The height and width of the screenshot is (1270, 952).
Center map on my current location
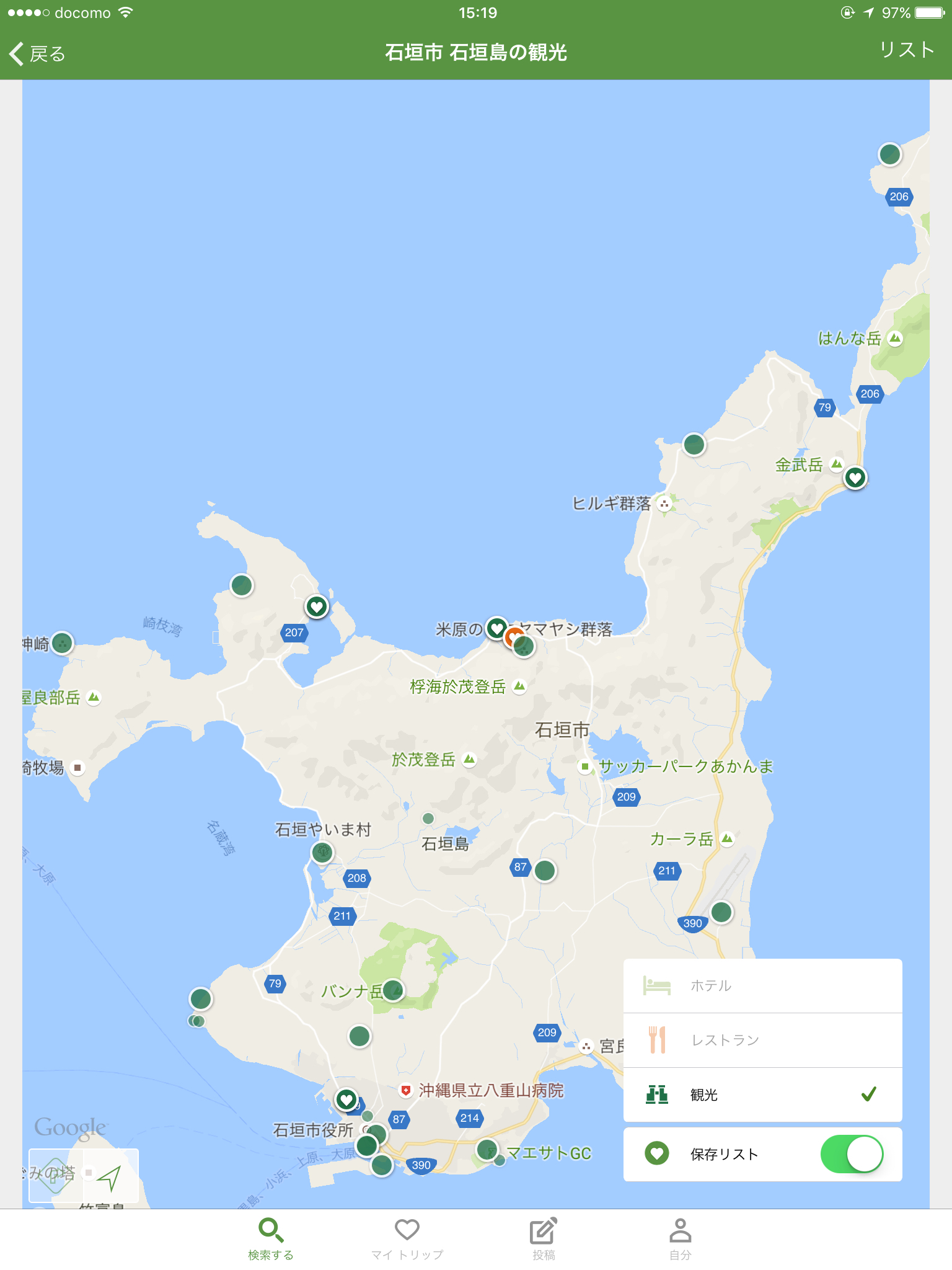coord(110,1177)
